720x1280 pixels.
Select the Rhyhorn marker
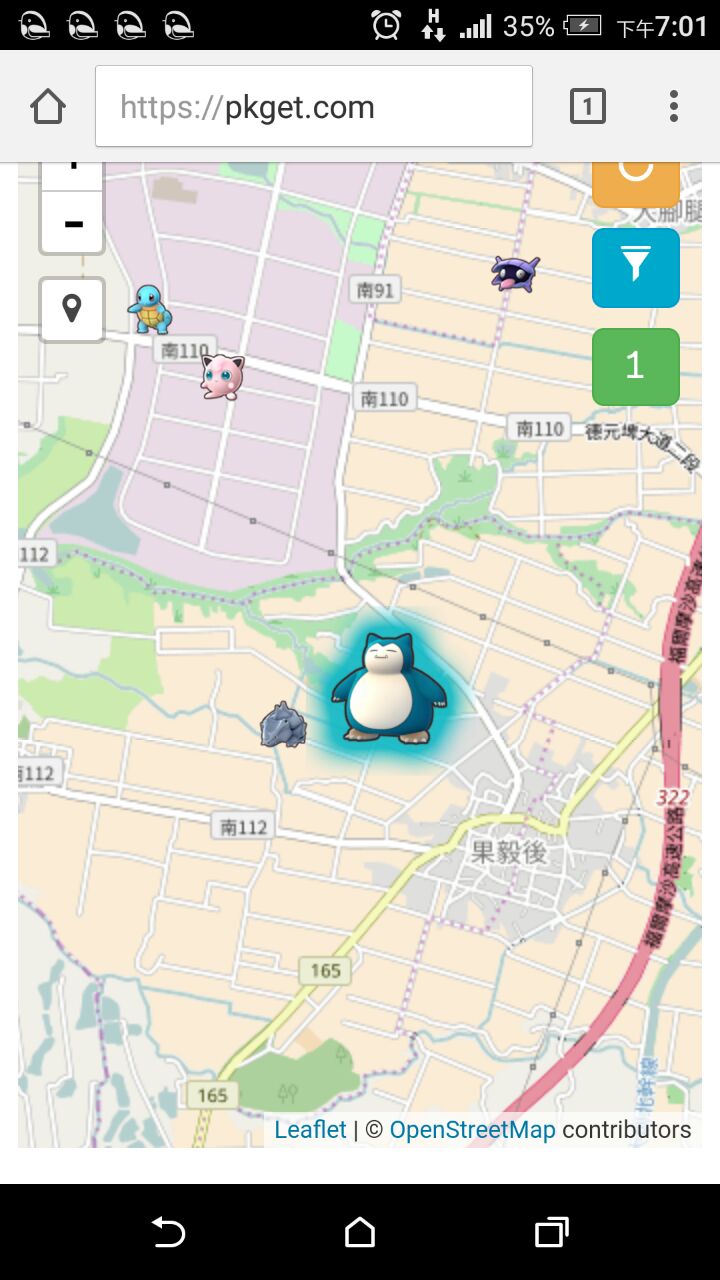pos(283,726)
